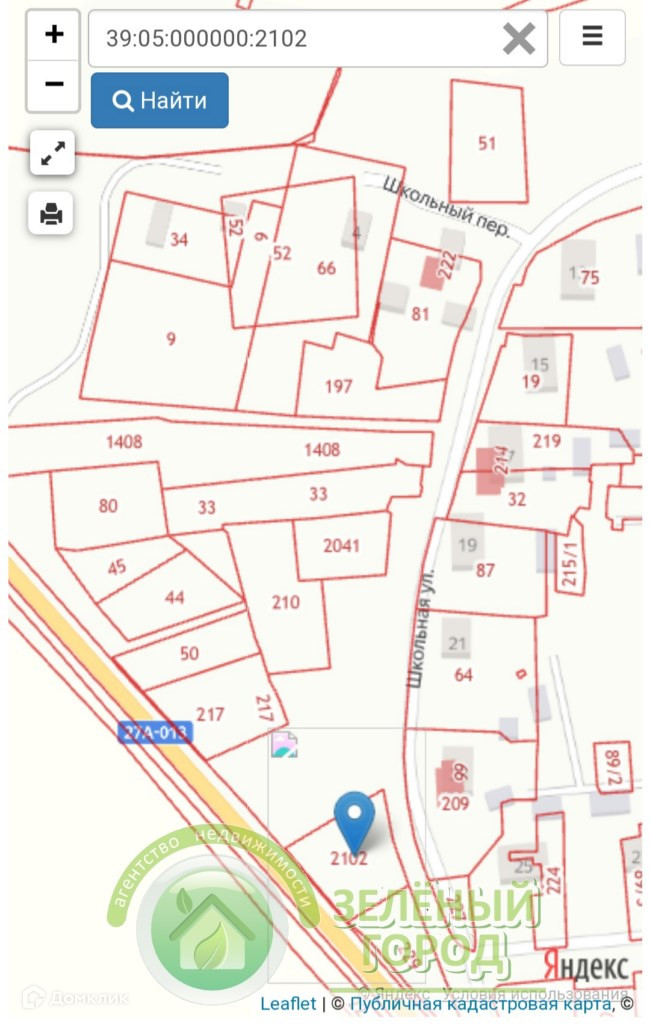Open the Leaflet attribution link
Screen dimensions: 650x1024
(x=288, y=1003)
